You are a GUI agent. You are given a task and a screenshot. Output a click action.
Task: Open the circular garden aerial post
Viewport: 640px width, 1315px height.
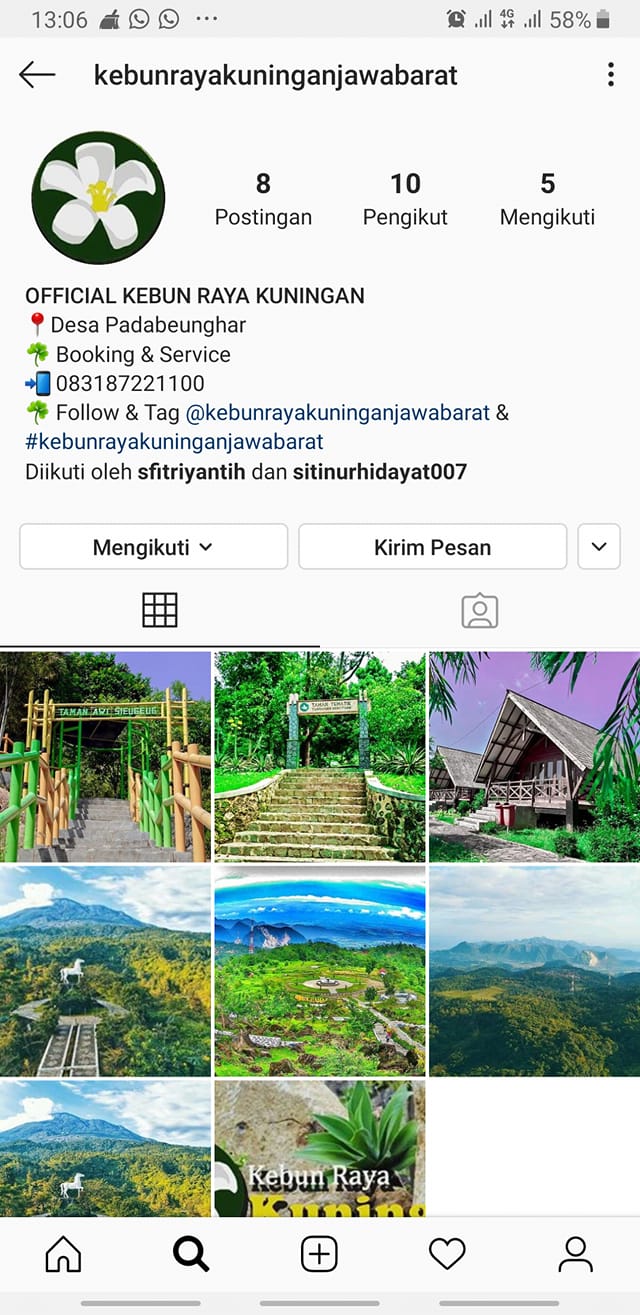(320, 971)
